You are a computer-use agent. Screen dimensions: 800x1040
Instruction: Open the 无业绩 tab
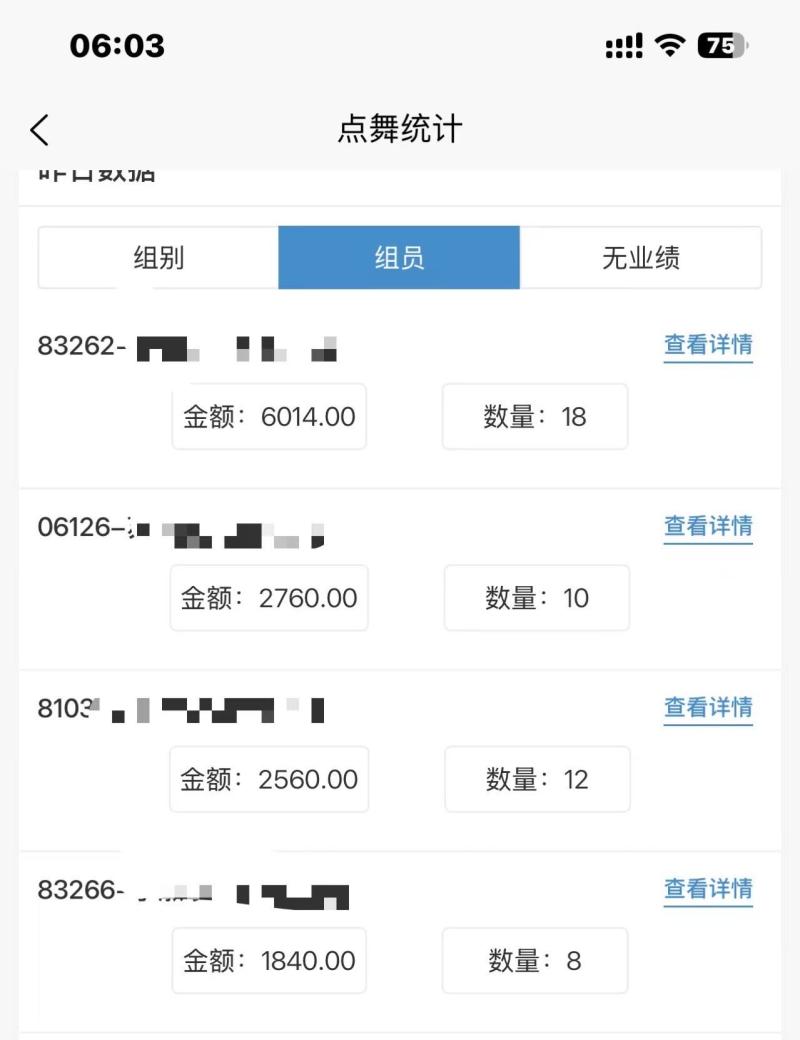(x=640, y=258)
